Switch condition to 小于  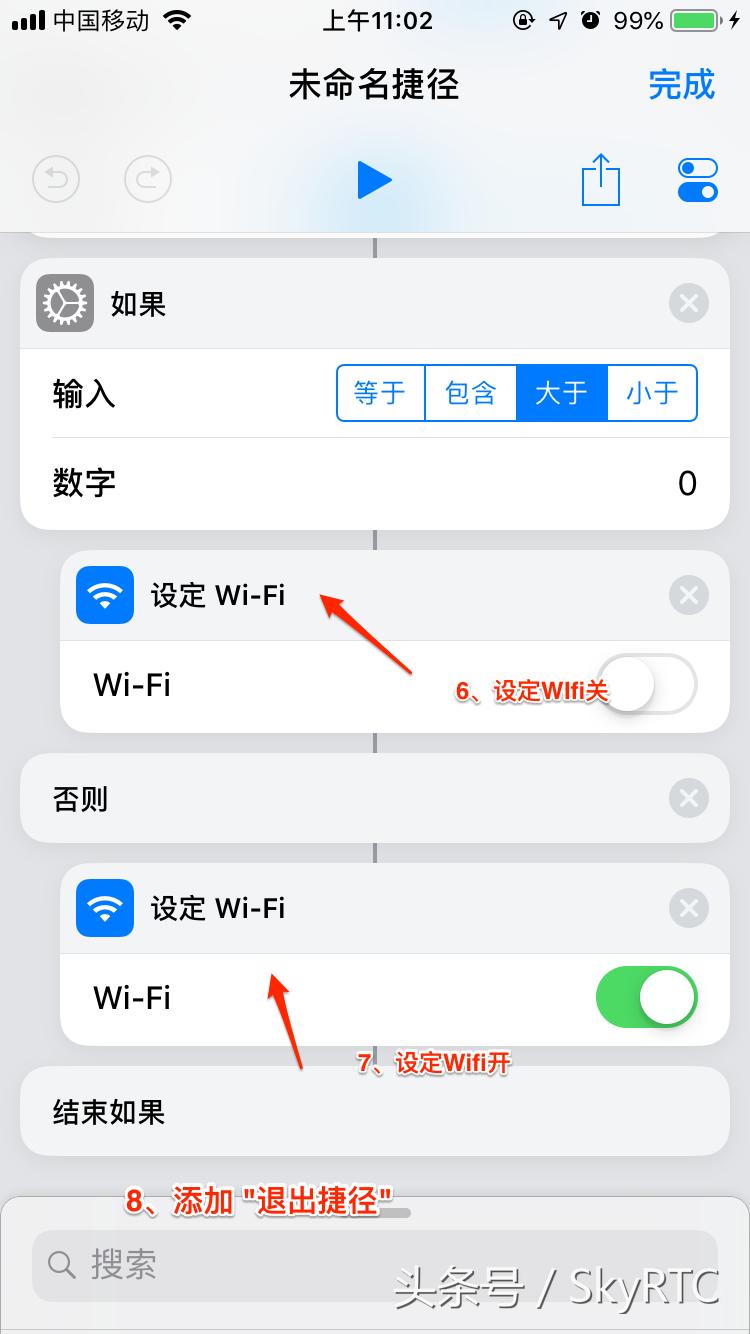pyautogui.click(x=651, y=393)
